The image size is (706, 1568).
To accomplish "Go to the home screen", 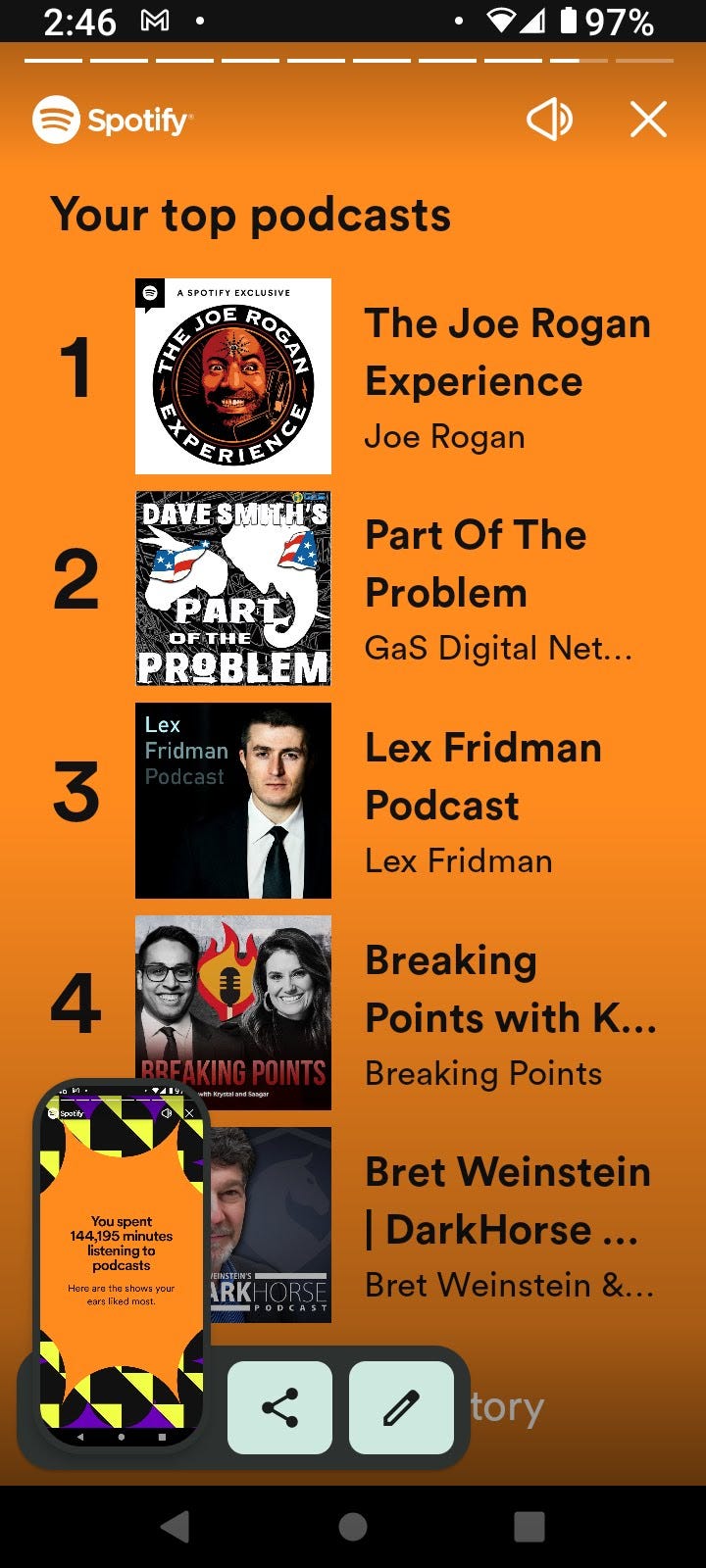I will coord(353,1526).
